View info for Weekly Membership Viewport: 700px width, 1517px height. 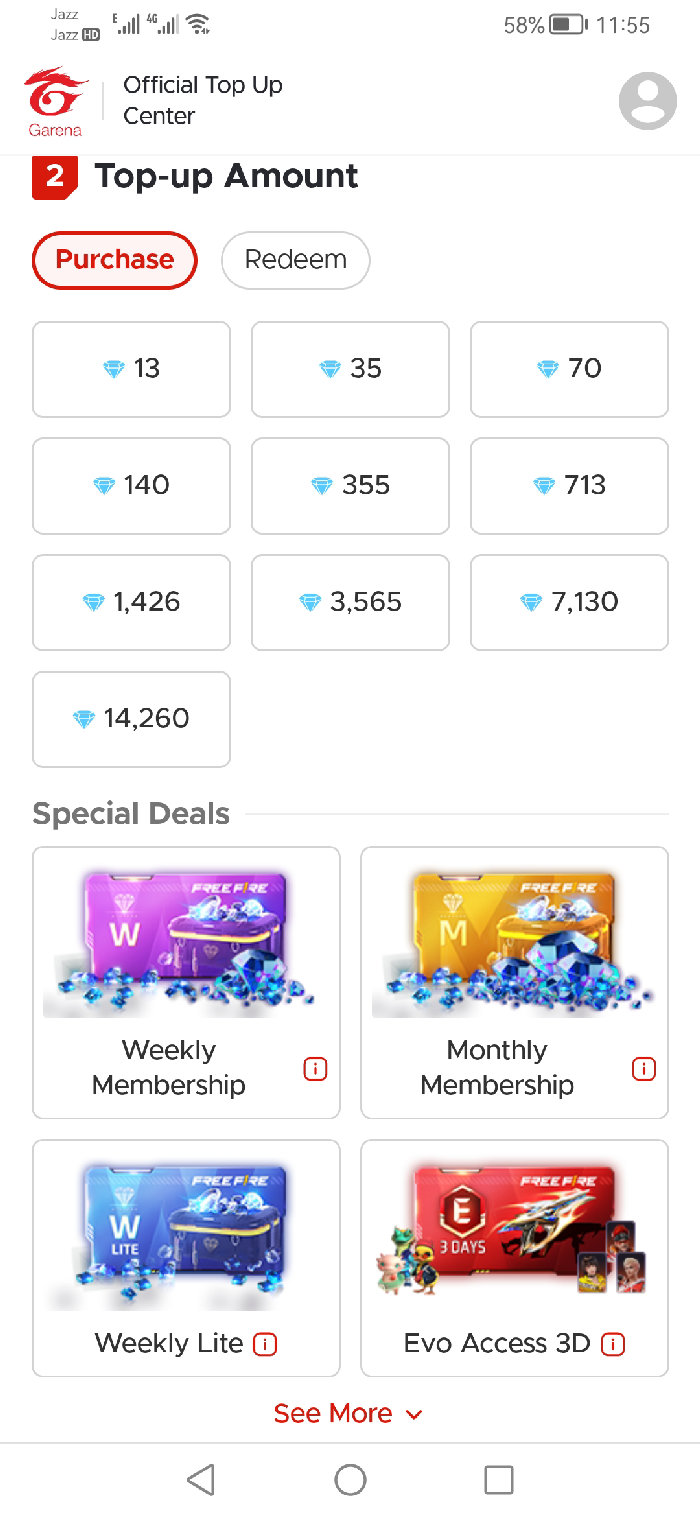point(315,1069)
